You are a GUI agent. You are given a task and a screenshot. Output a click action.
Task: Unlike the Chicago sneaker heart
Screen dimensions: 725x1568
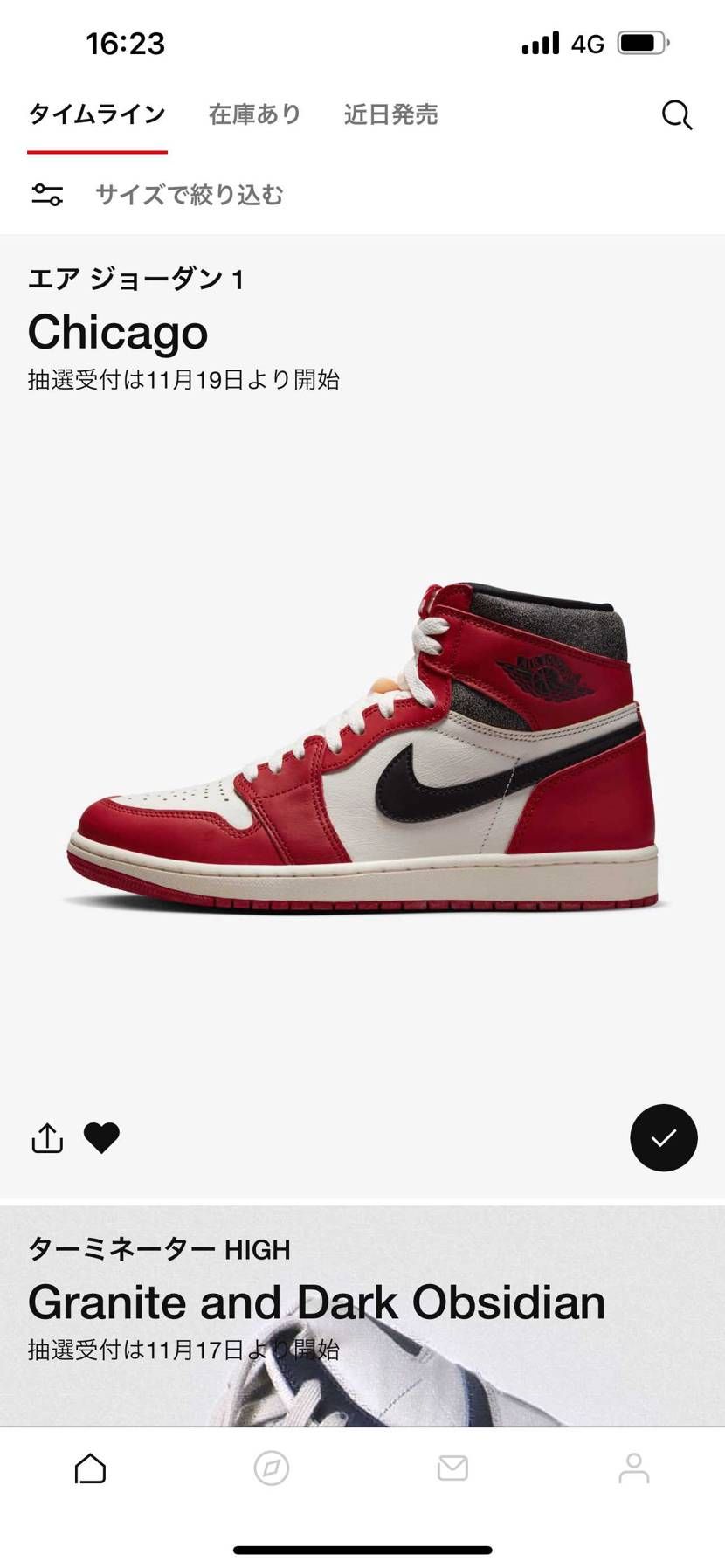[x=101, y=1137]
